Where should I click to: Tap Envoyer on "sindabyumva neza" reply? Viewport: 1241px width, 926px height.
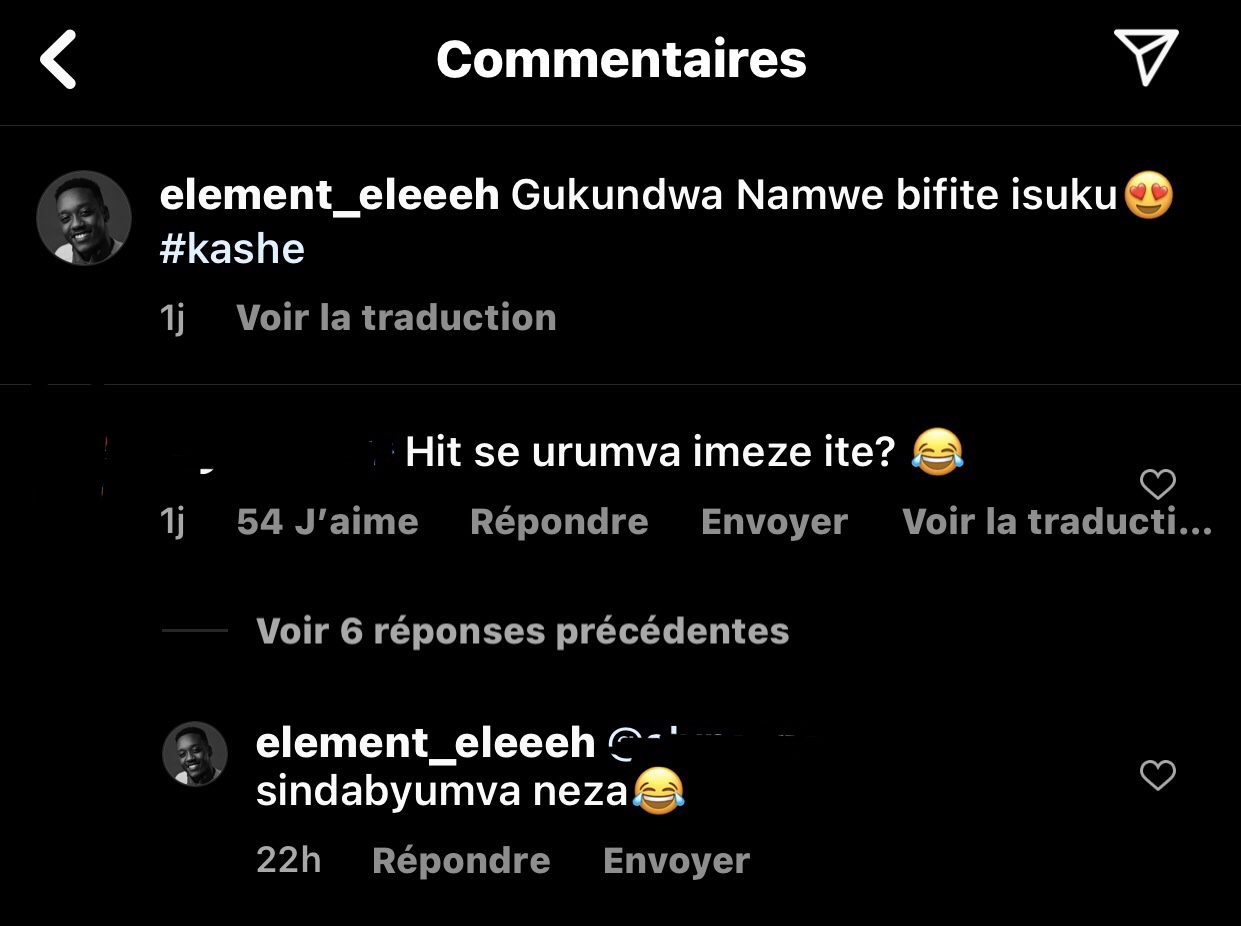[x=676, y=860]
